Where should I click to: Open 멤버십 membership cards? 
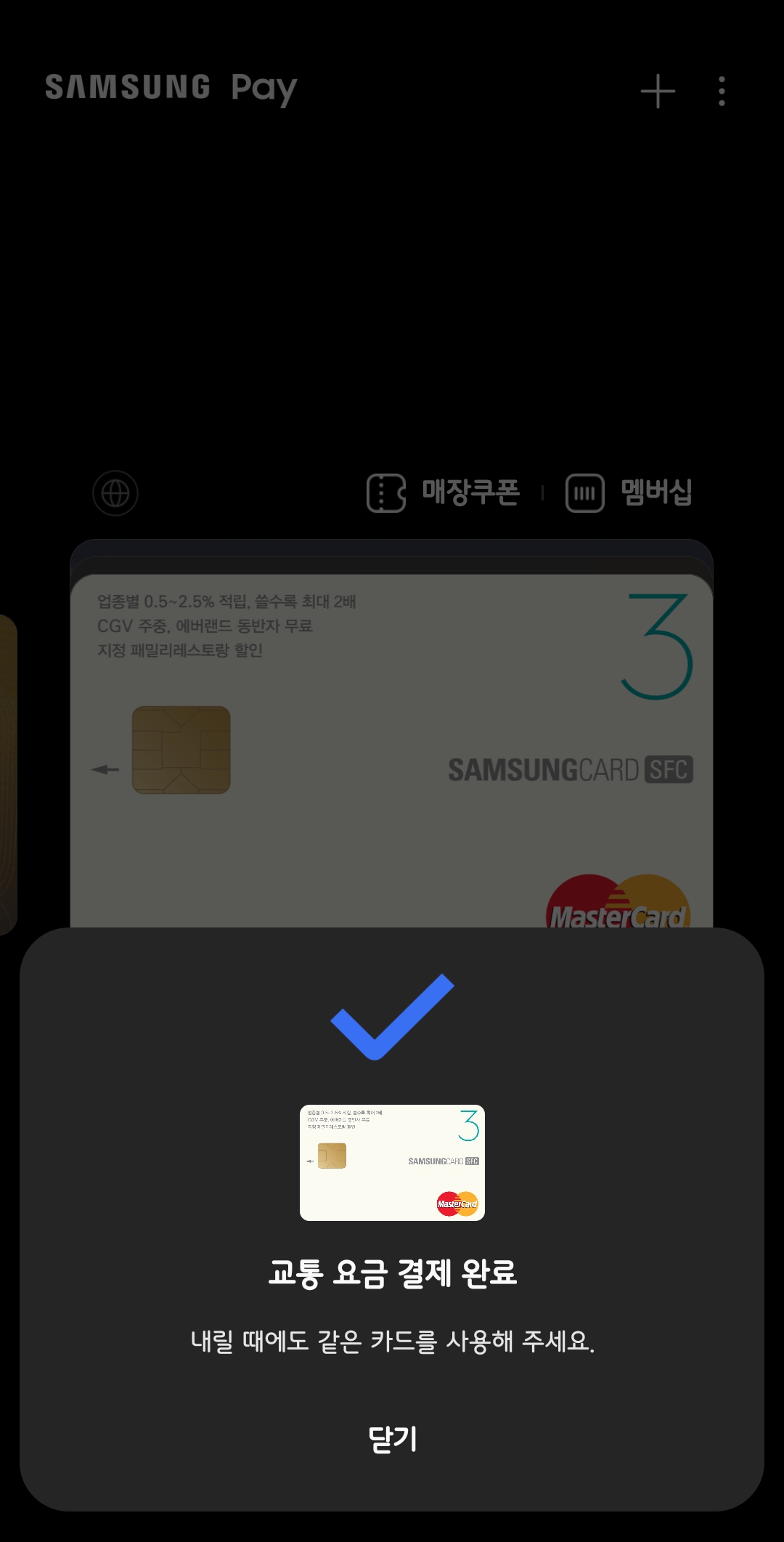629,492
